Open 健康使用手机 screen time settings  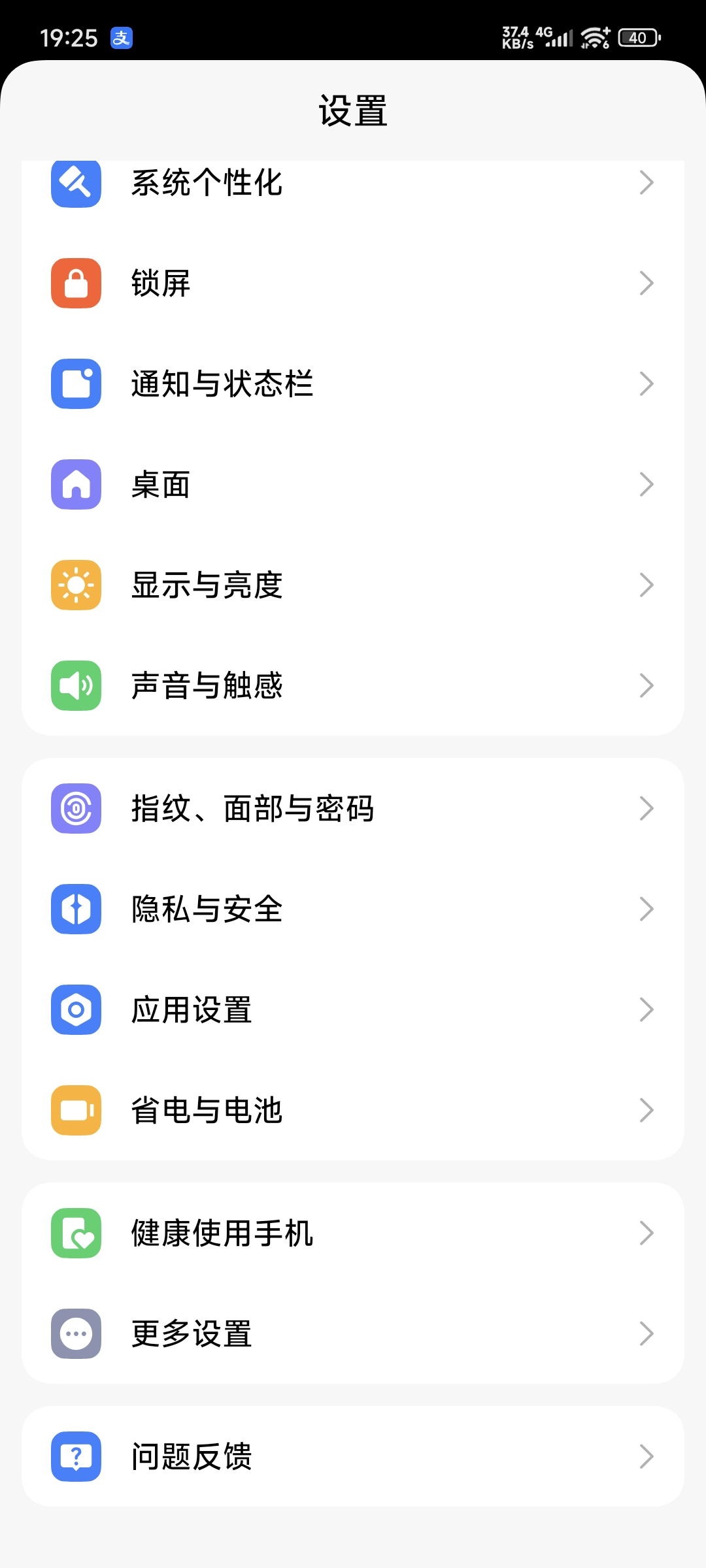pos(353,1233)
